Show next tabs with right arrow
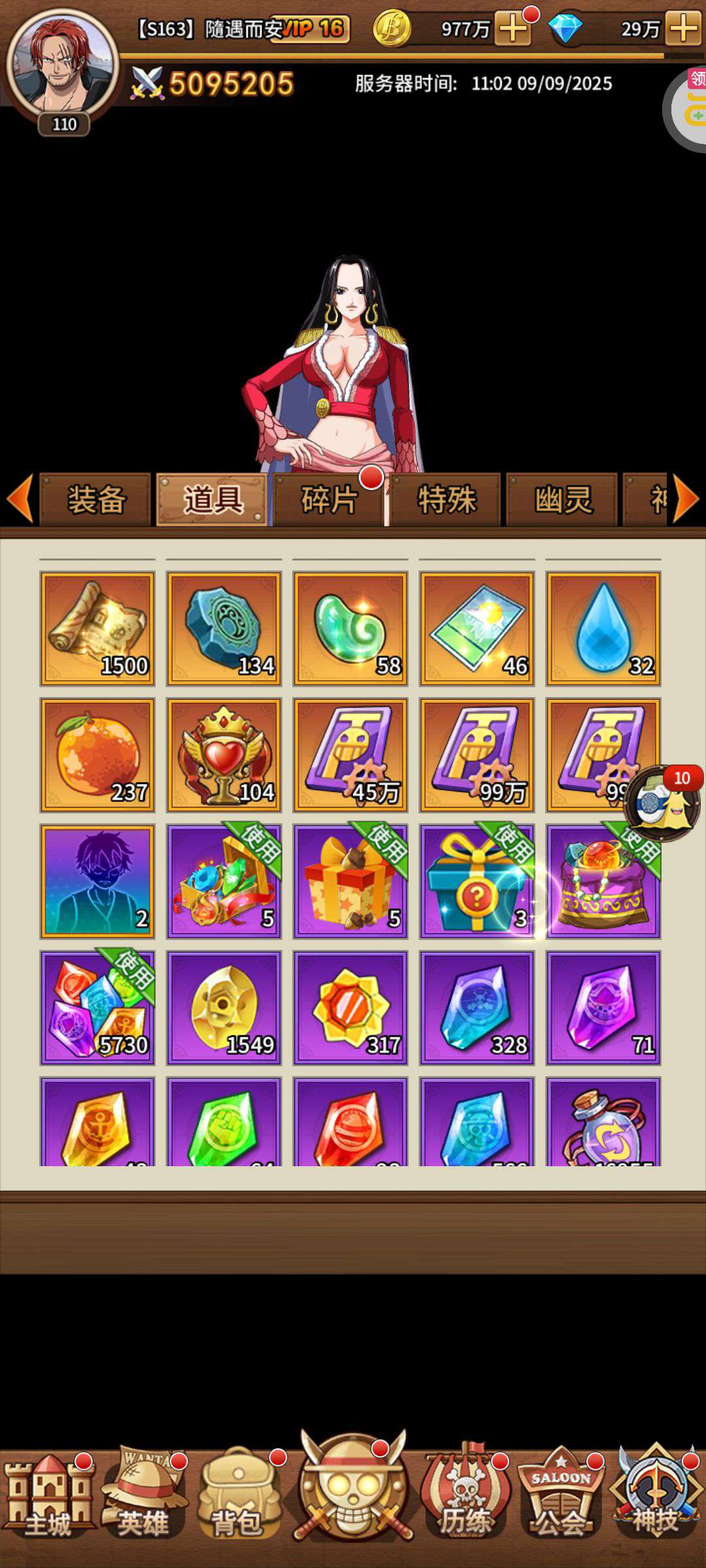The width and height of the screenshot is (706, 1568). coord(686,499)
